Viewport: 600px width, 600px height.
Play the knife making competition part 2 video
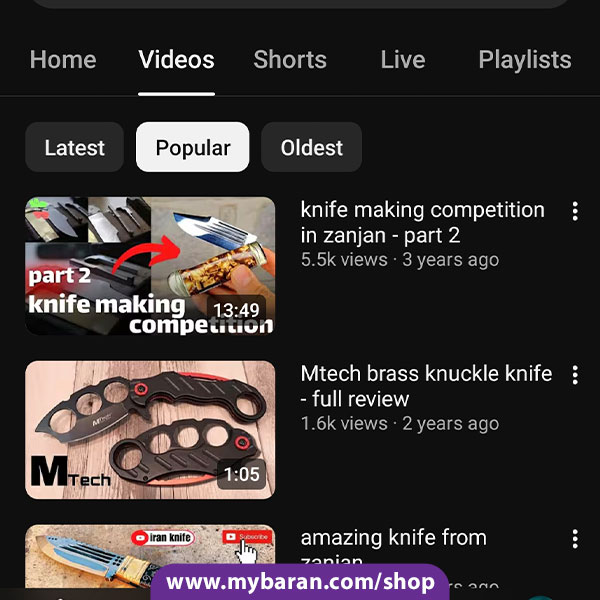(x=150, y=266)
